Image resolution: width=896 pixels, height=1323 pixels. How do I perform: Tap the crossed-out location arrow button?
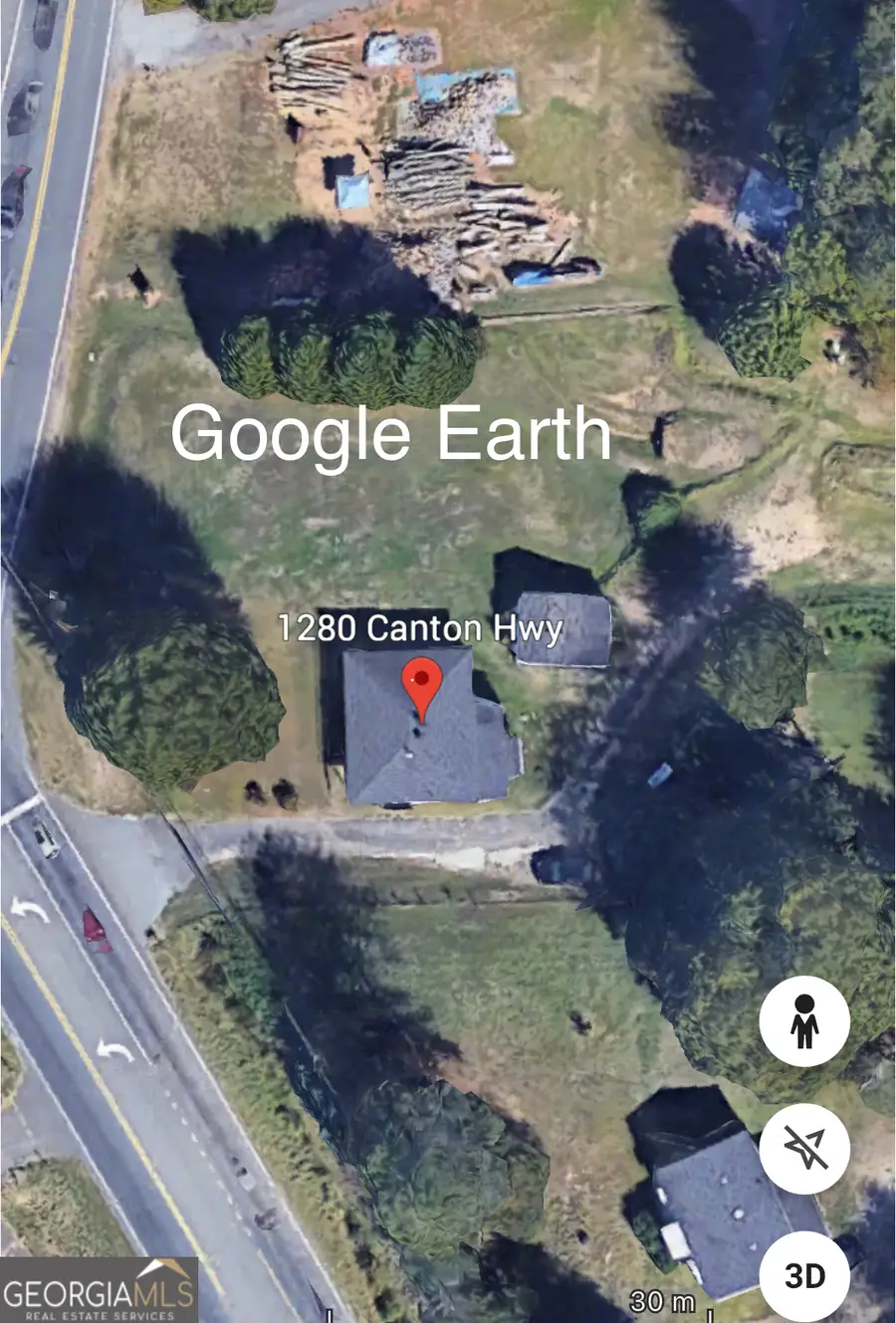804,1149
